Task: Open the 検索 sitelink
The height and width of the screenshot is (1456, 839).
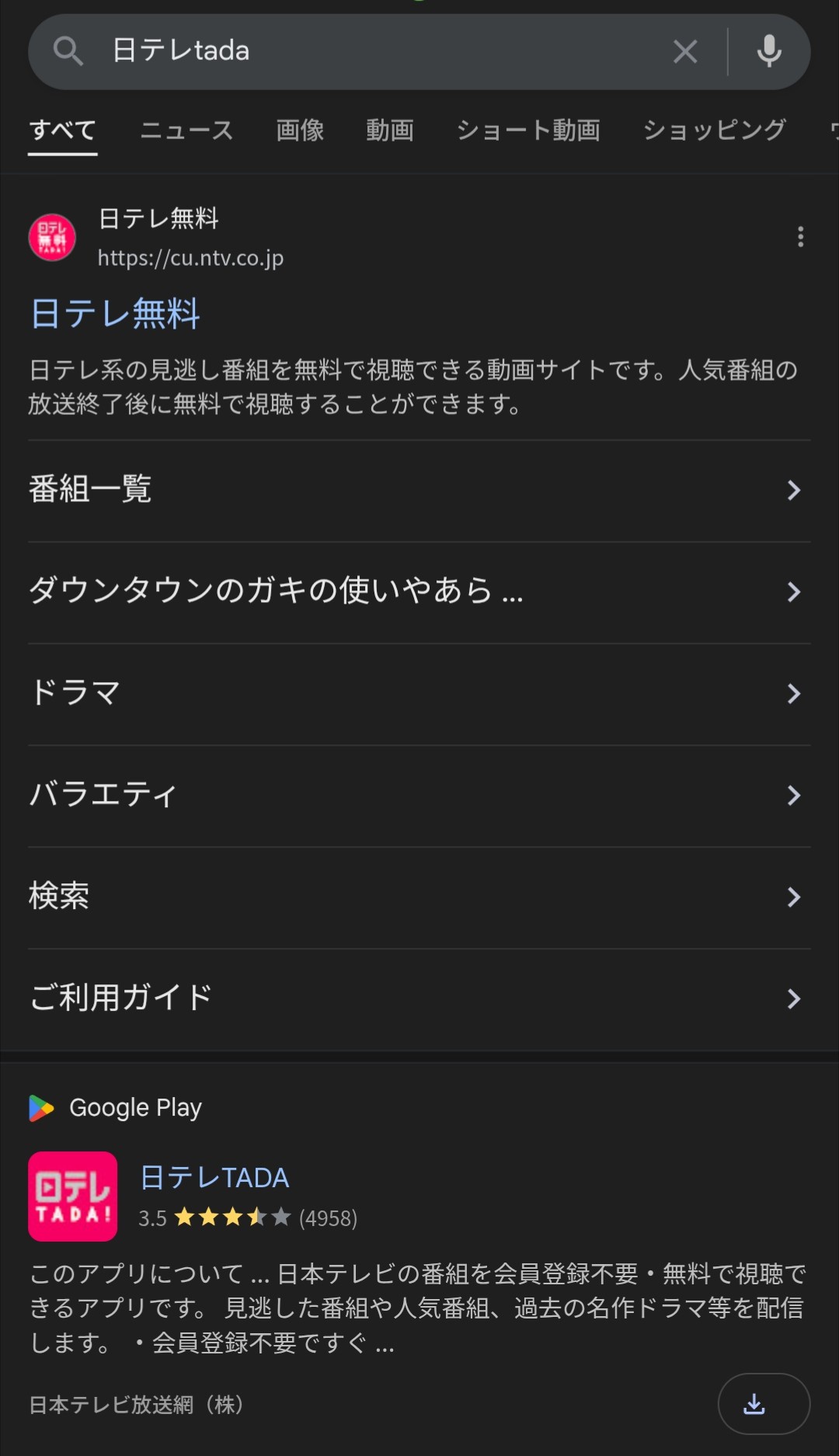Action: (419, 897)
